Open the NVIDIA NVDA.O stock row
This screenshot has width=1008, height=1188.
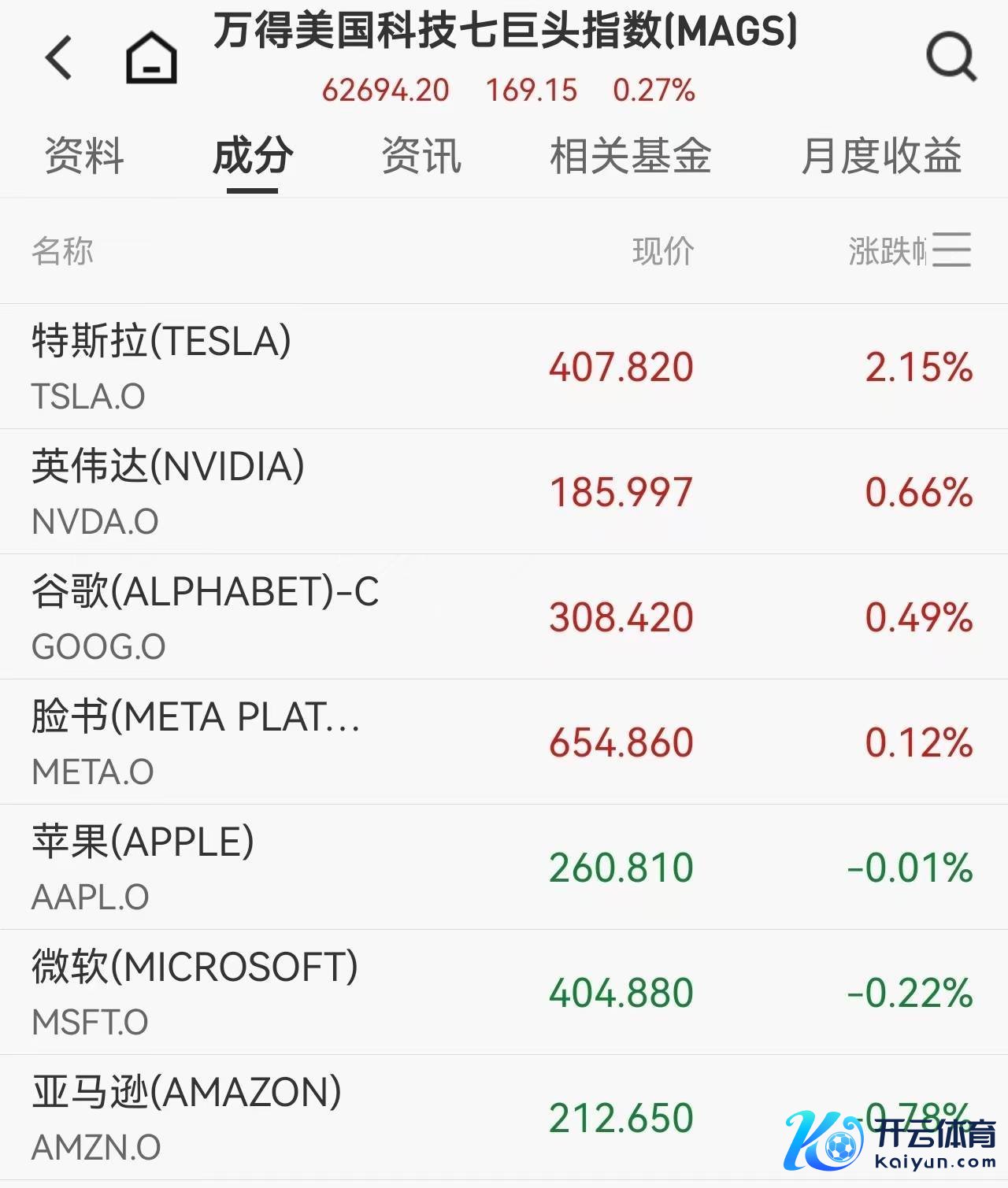pos(504,491)
